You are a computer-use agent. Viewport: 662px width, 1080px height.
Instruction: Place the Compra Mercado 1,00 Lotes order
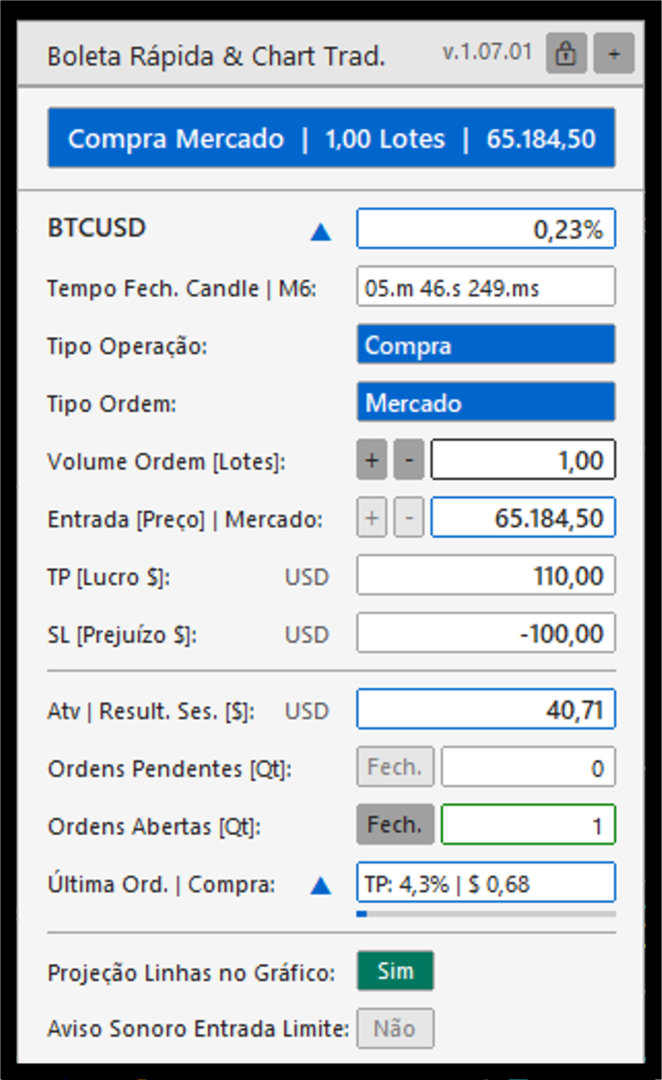coord(331,138)
